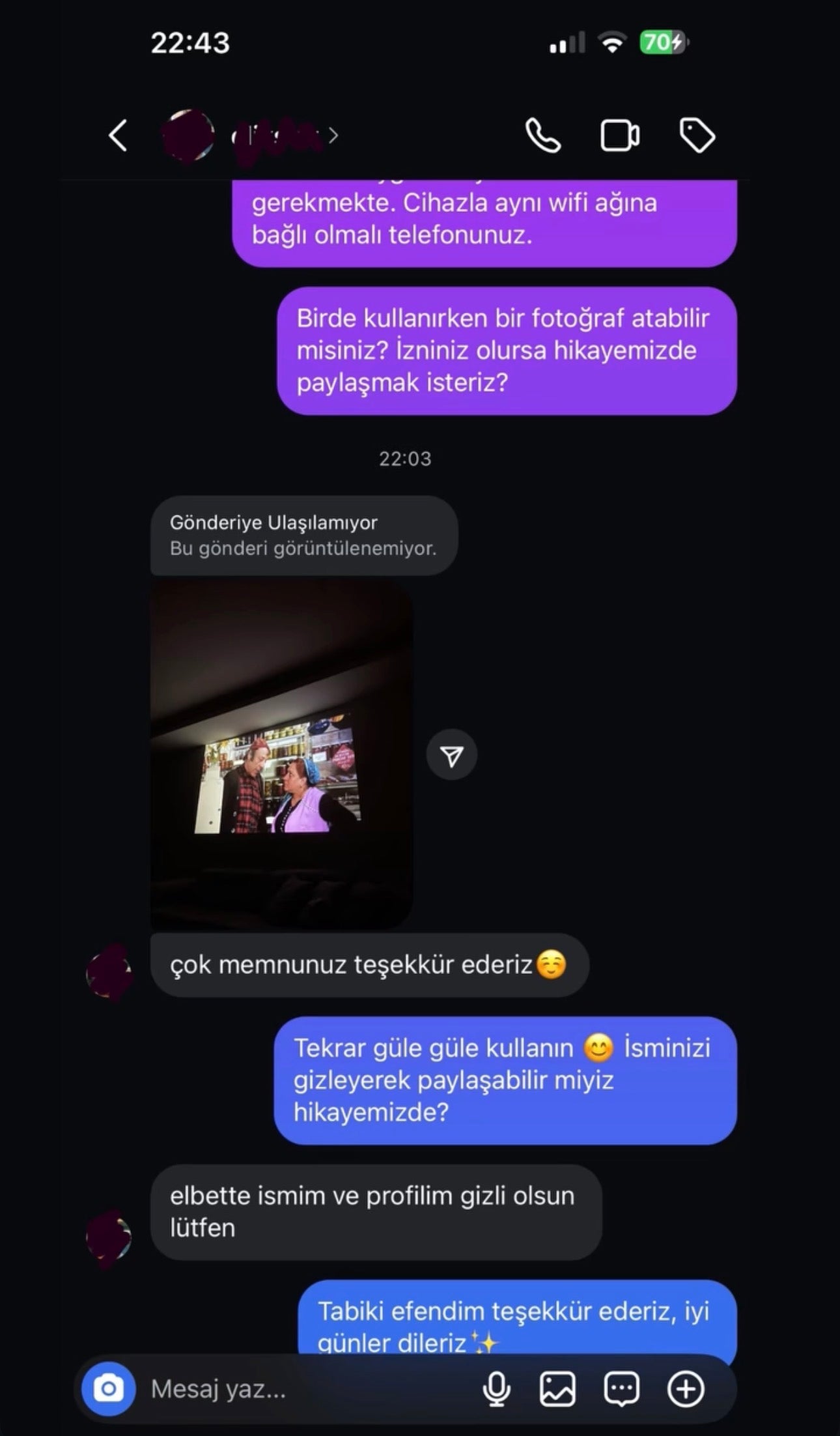Go back to the message list

click(x=118, y=136)
